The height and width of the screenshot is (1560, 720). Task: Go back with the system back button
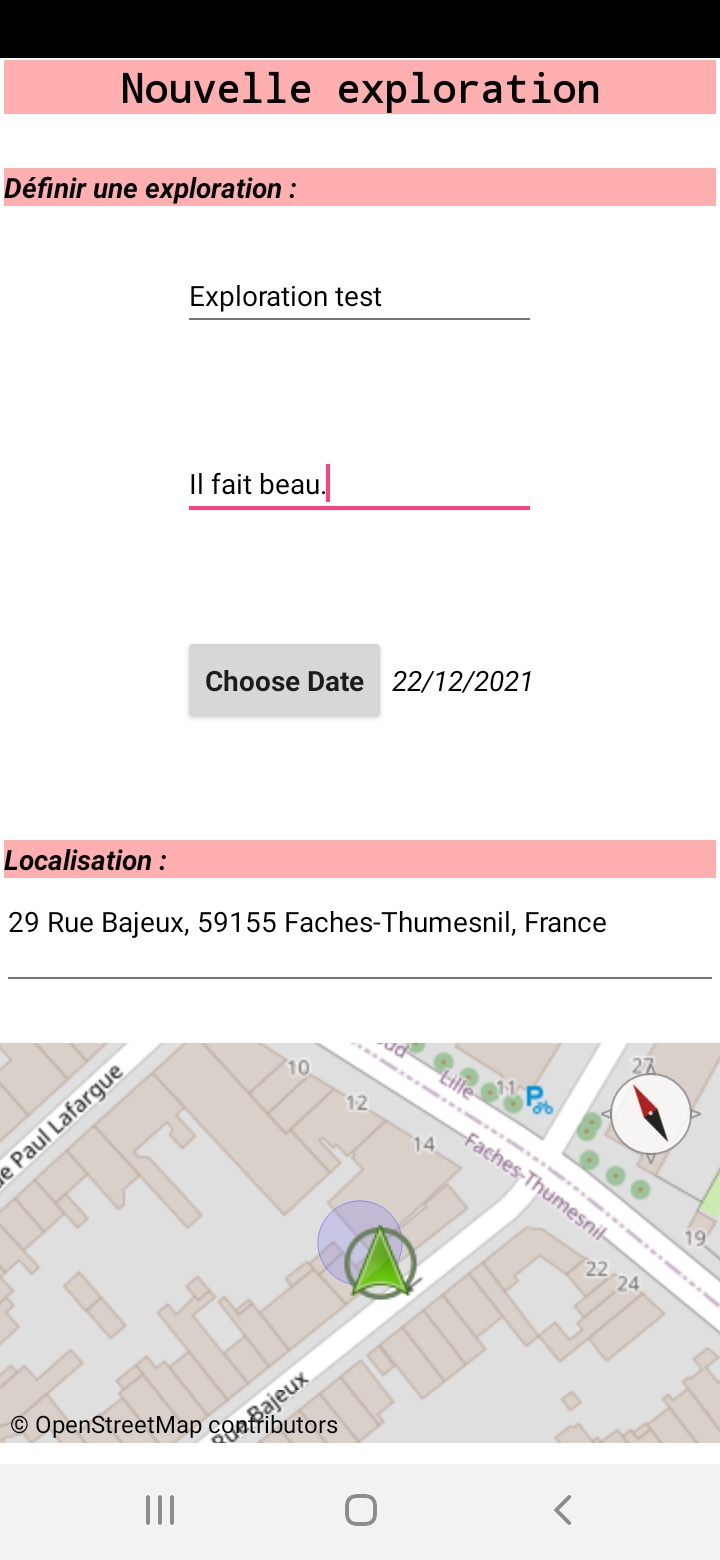[x=563, y=1510]
